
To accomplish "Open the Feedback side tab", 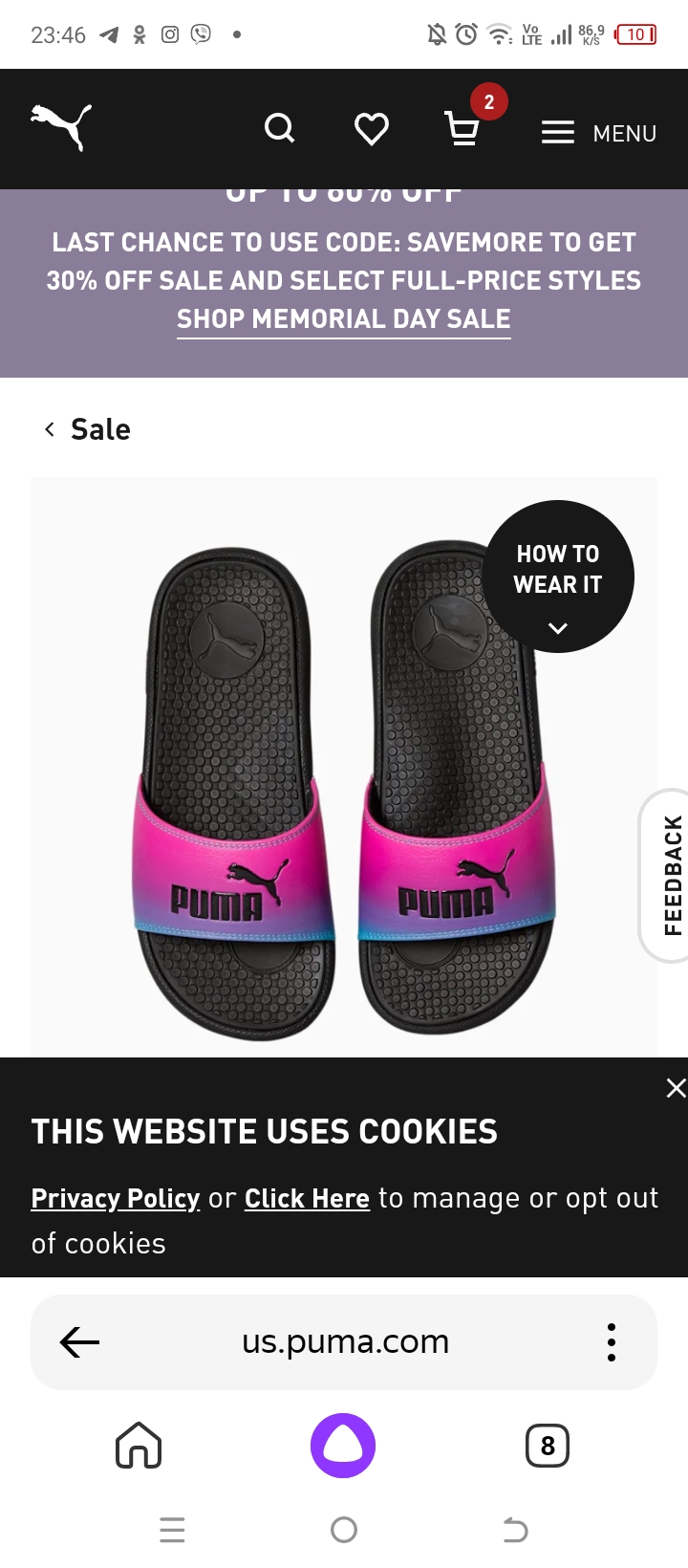I will (x=668, y=875).
